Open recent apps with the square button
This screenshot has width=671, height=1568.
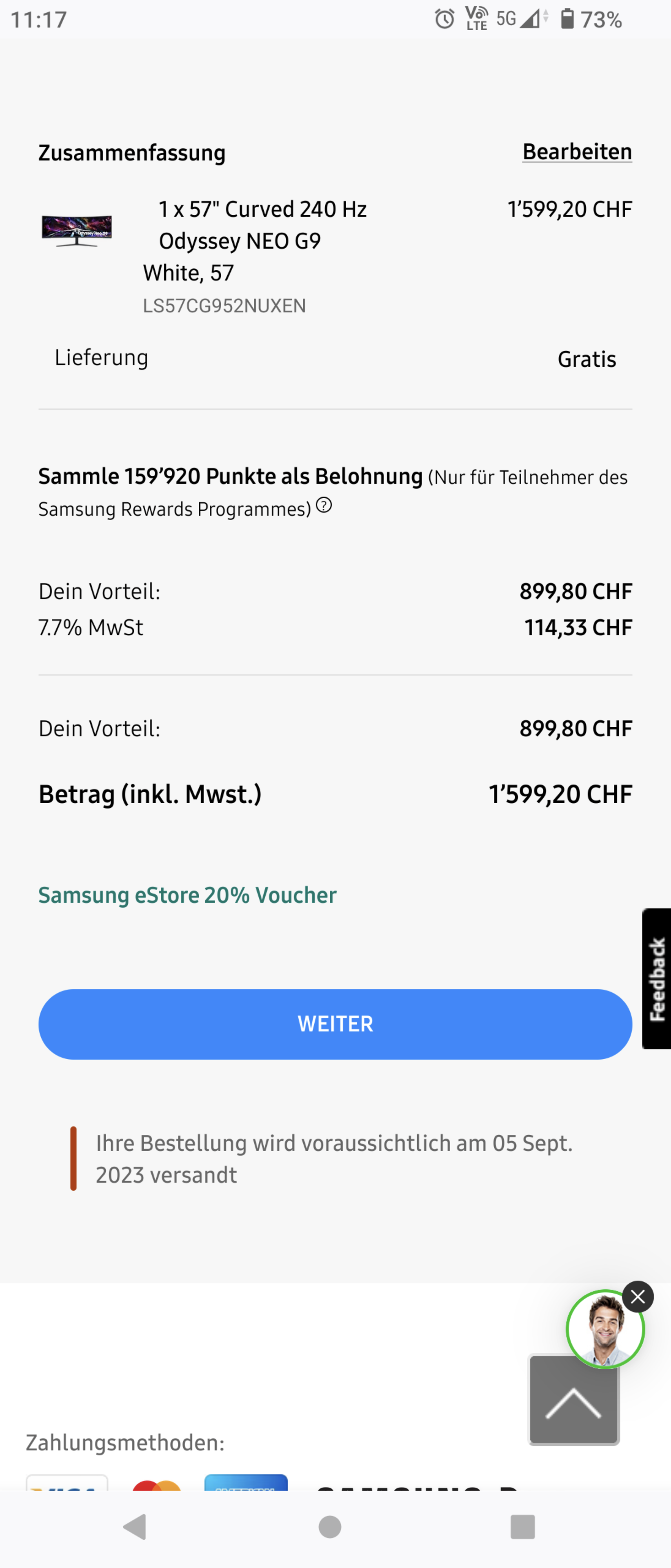[522, 1526]
